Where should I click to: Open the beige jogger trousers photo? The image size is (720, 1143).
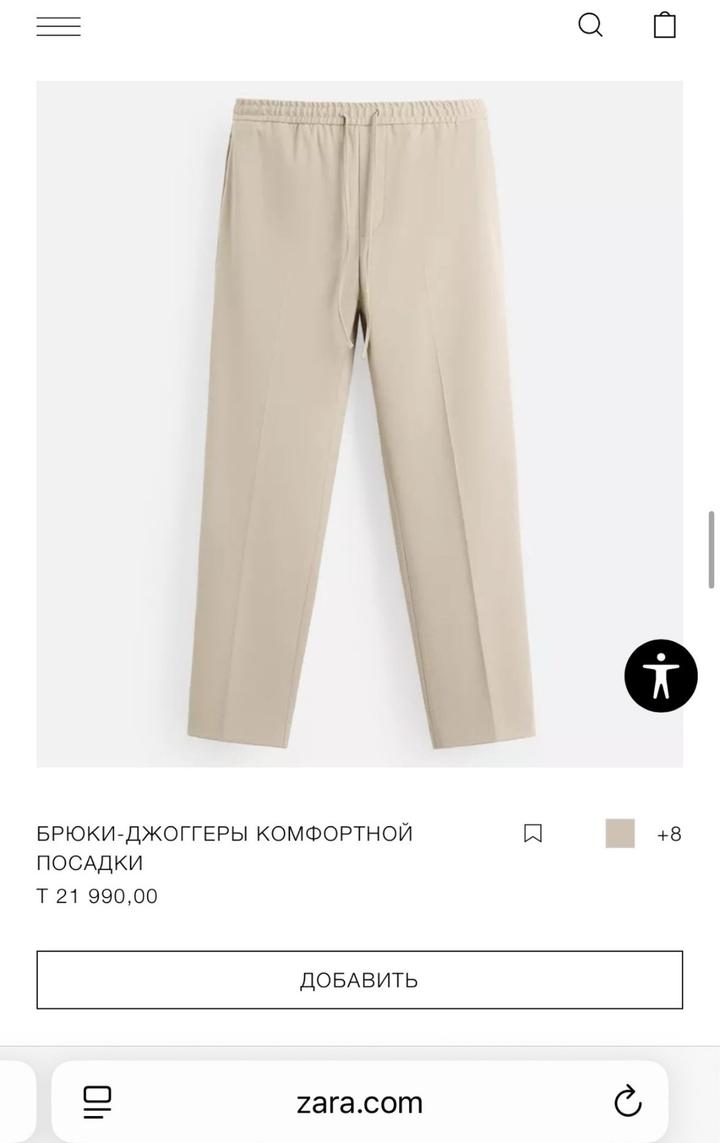(359, 423)
